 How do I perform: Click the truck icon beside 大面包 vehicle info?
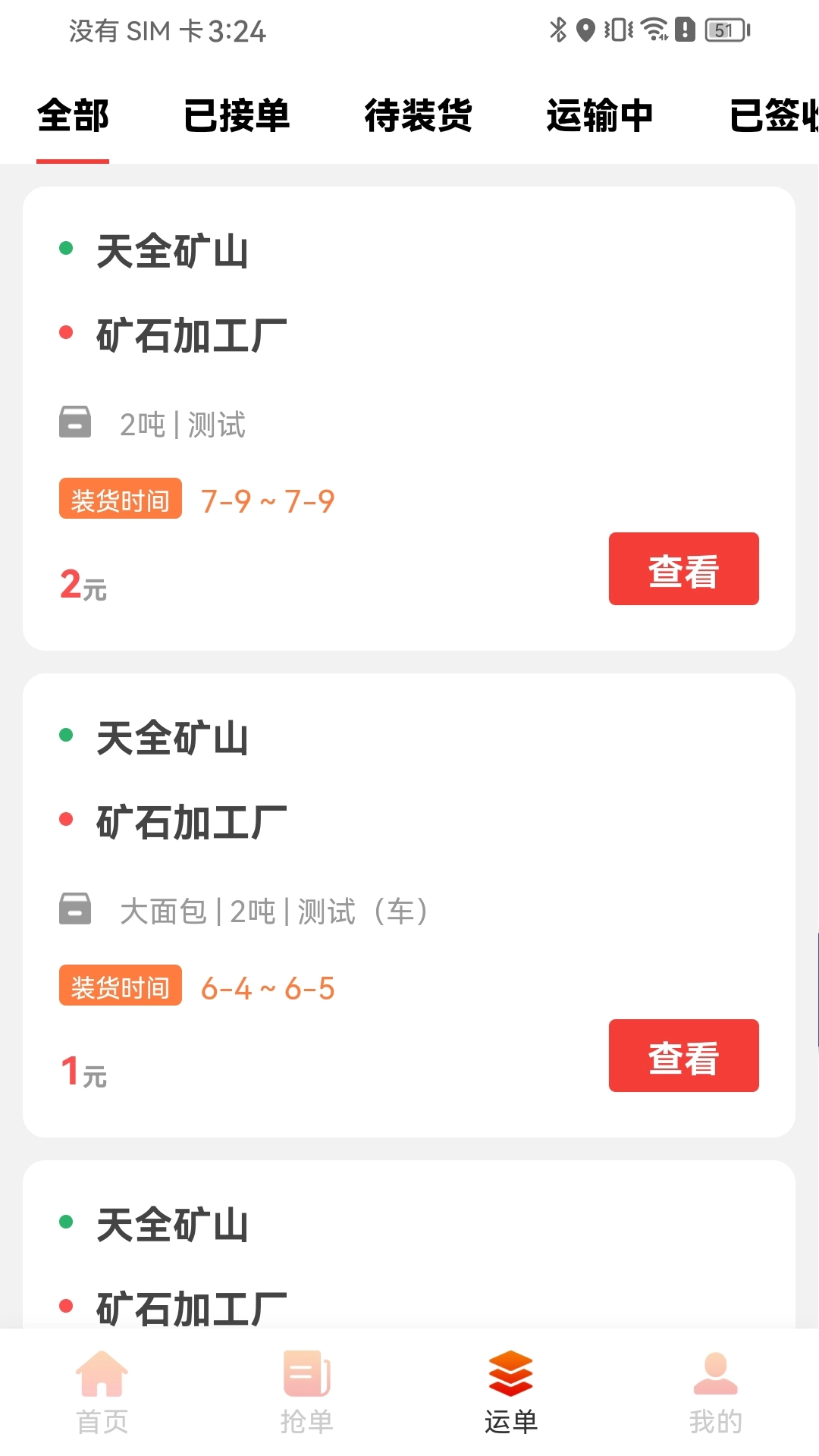pos(74,909)
